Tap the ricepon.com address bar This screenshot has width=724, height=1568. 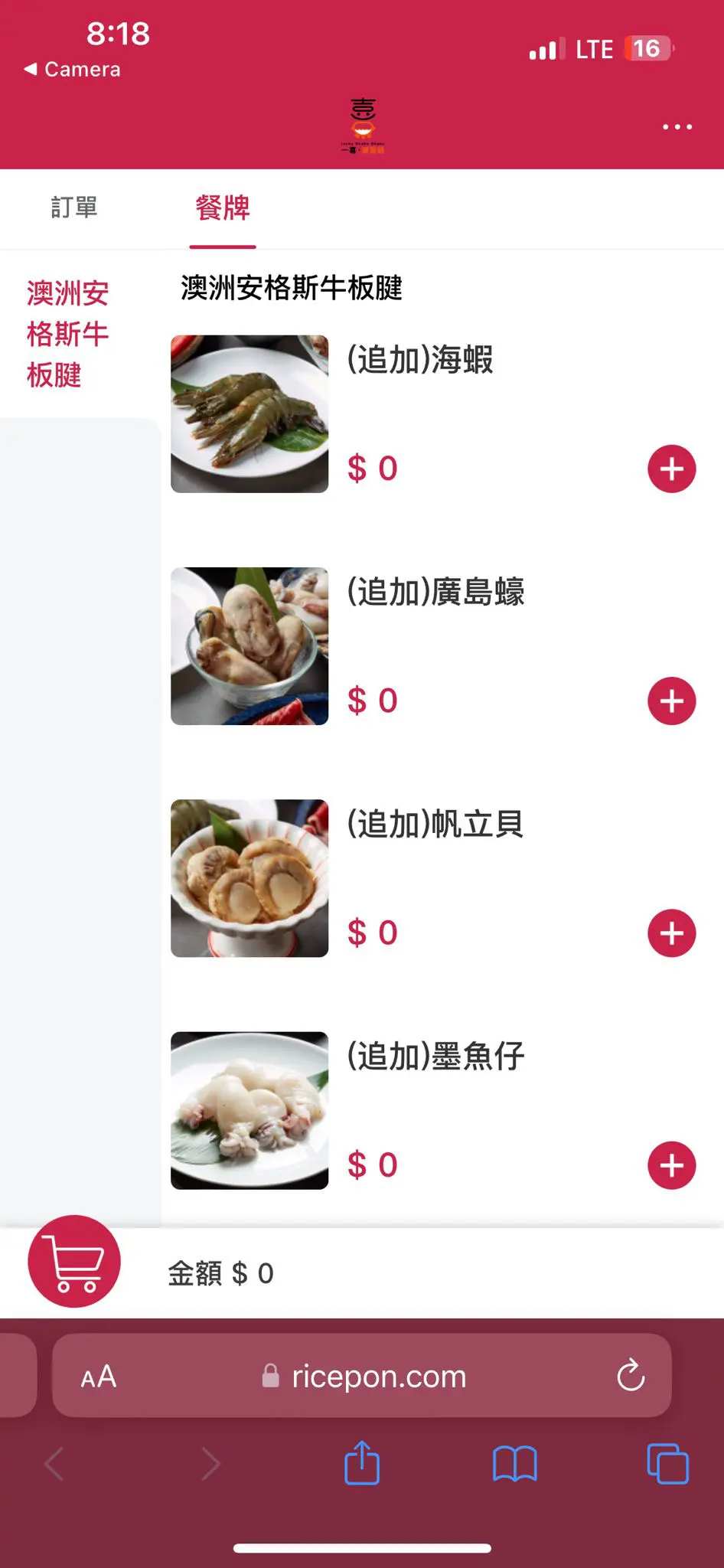click(379, 1377)
